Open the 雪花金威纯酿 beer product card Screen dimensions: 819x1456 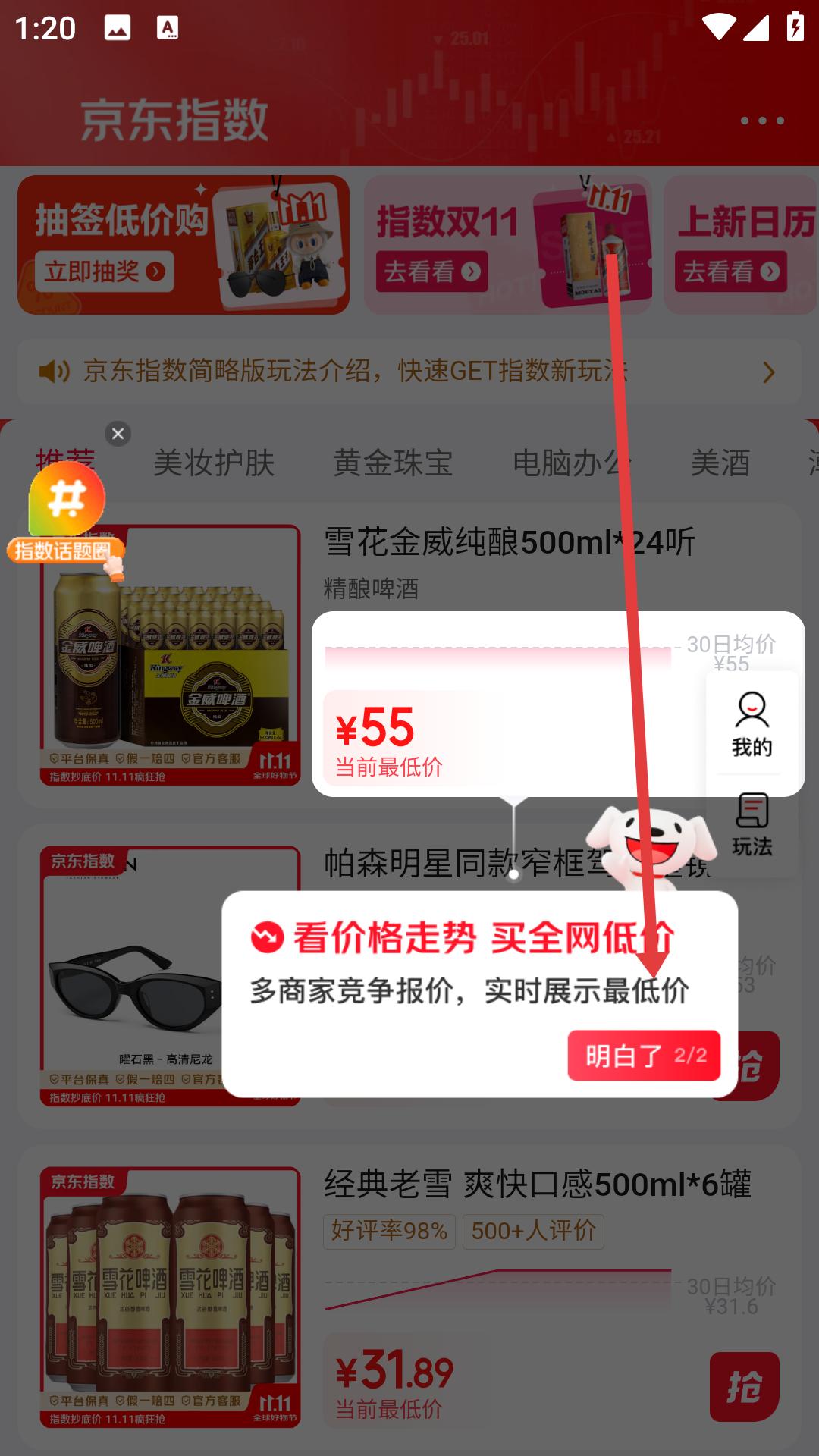click(510, 542)
